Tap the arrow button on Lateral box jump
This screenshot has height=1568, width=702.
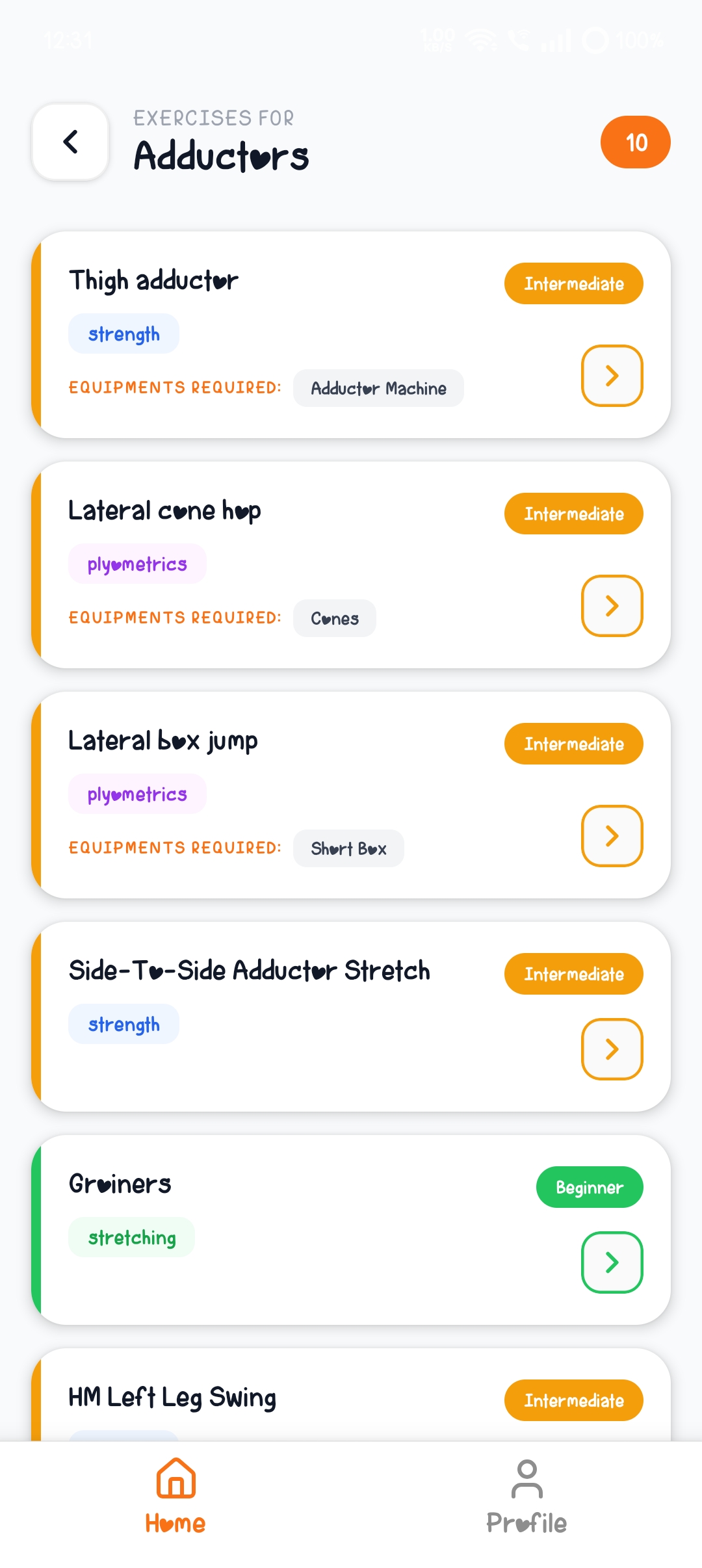pyautogui.click(x=612, y=836)
